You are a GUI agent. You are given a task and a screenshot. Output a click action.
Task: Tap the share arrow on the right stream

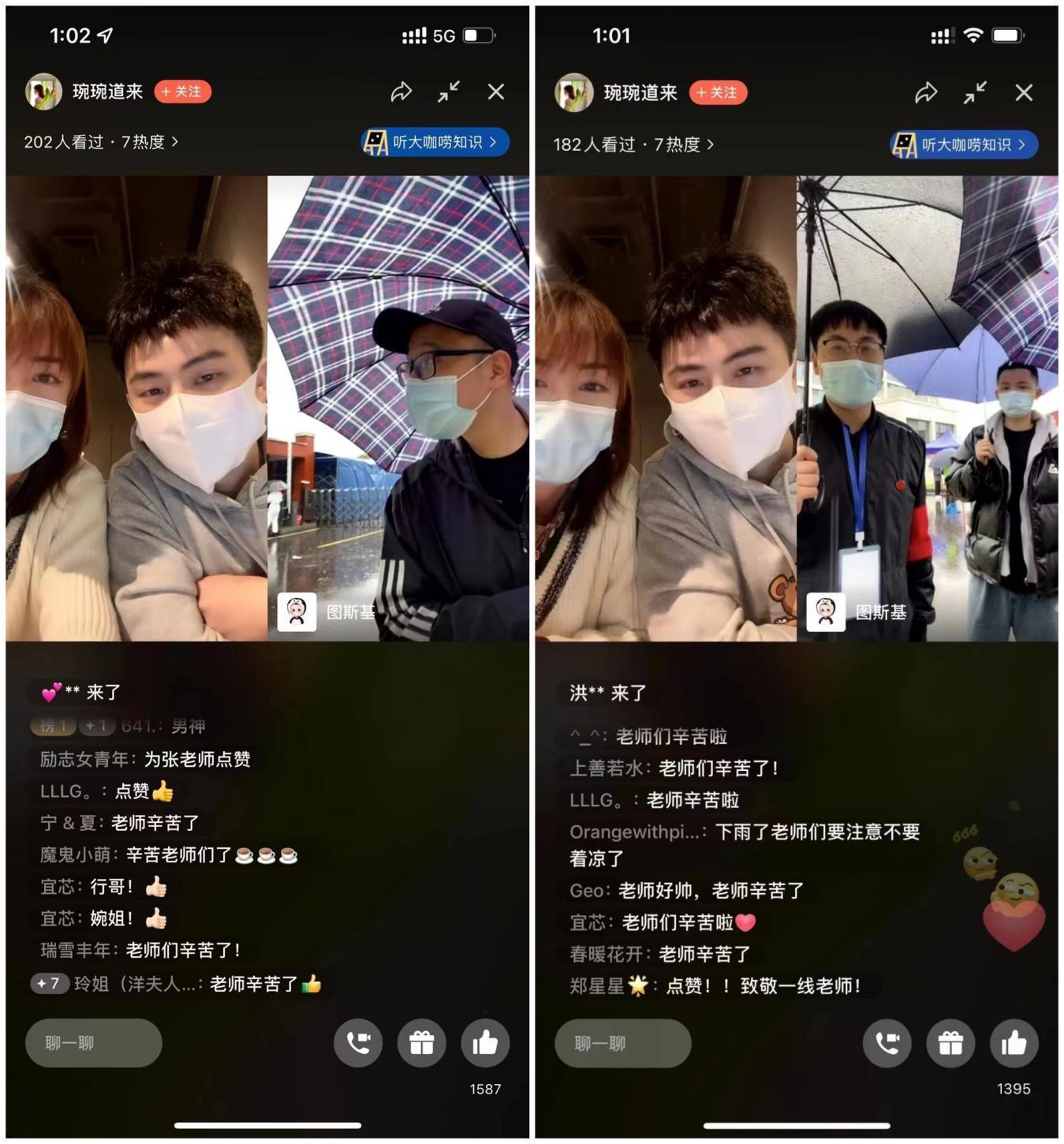click(927, 93)
